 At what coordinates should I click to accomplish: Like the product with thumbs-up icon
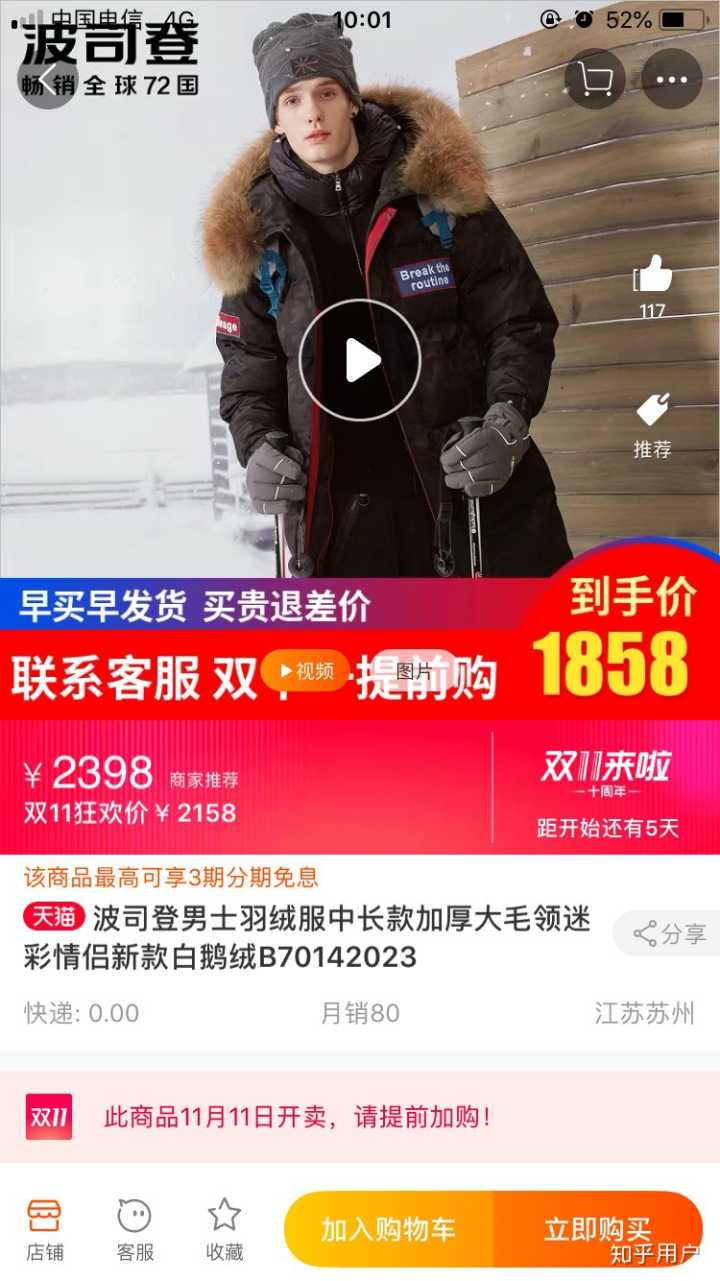tap(653, 274)
